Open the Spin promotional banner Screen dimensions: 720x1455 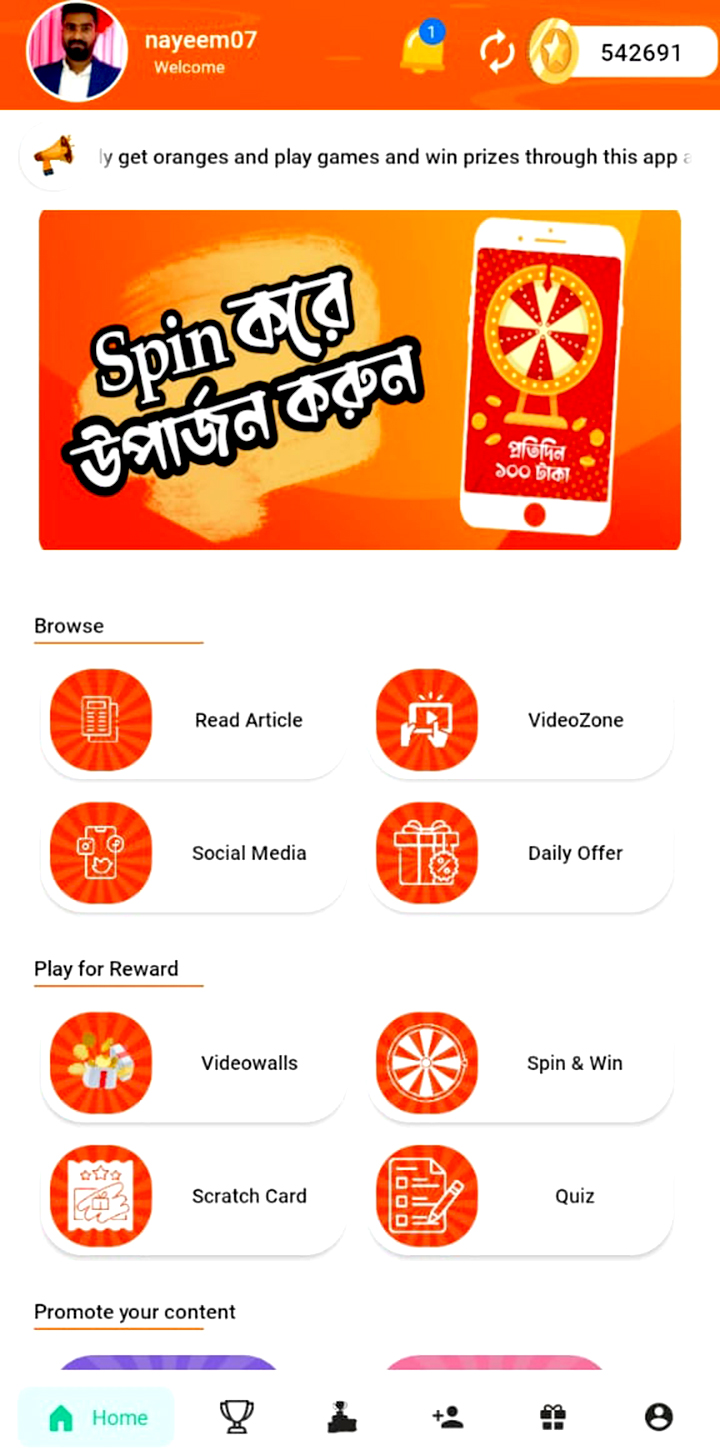[x=360, y=380]
